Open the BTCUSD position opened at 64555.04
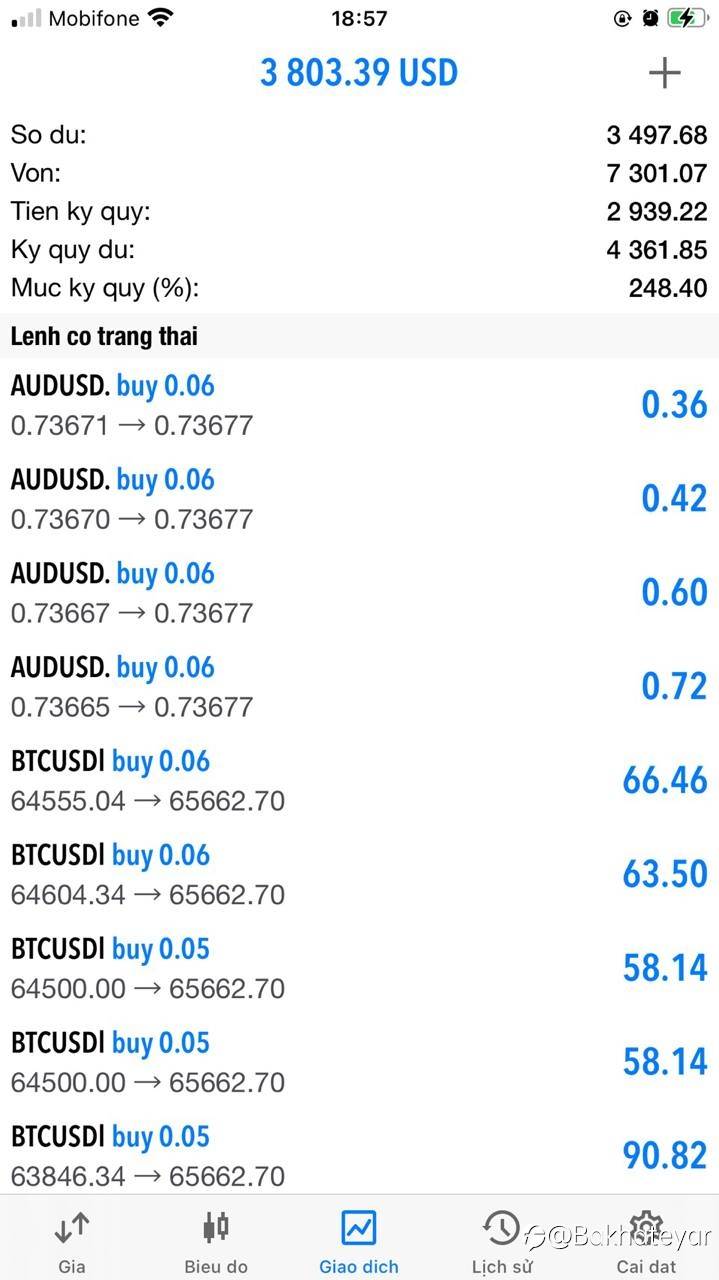 point(359,781)
